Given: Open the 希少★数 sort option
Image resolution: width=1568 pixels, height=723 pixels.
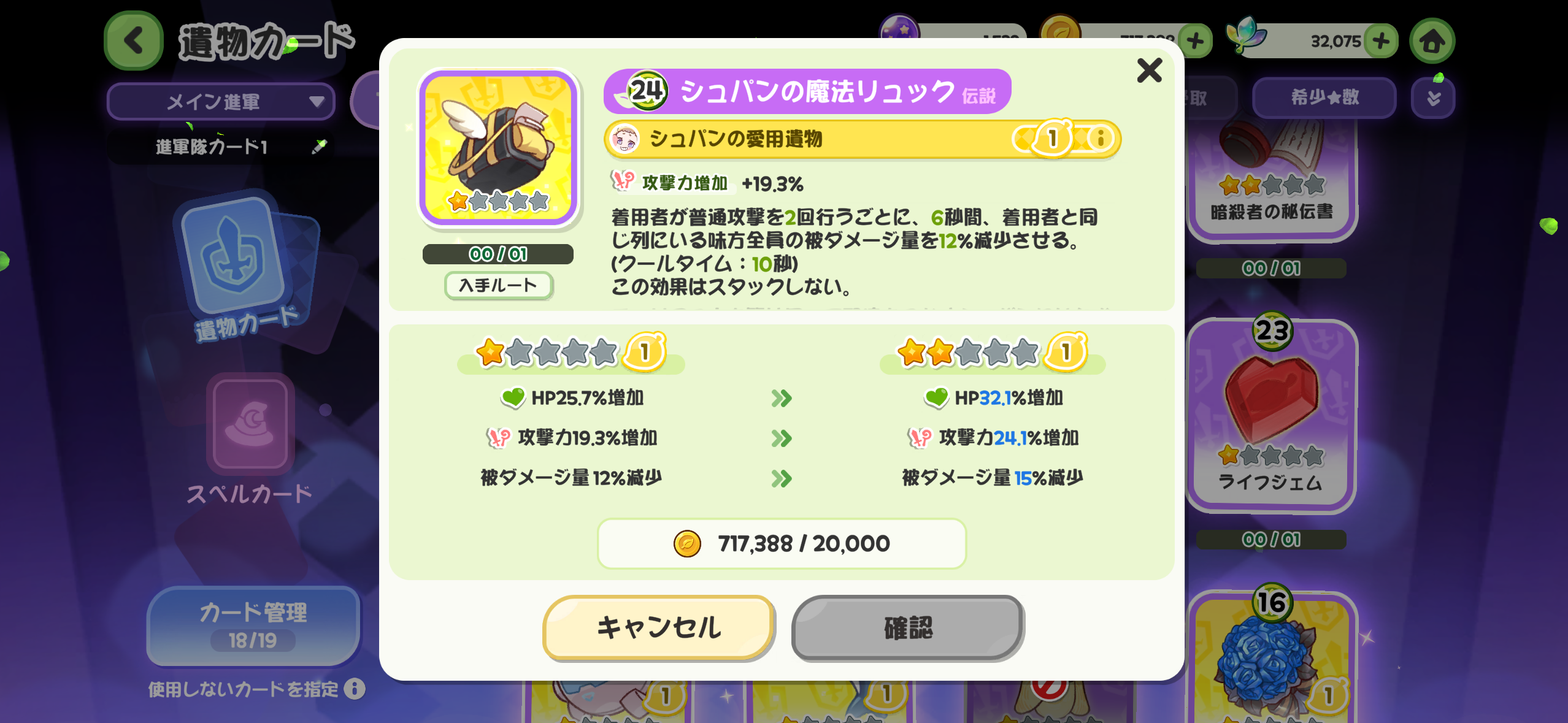Looking at the screenshot, I should 1324,98.
